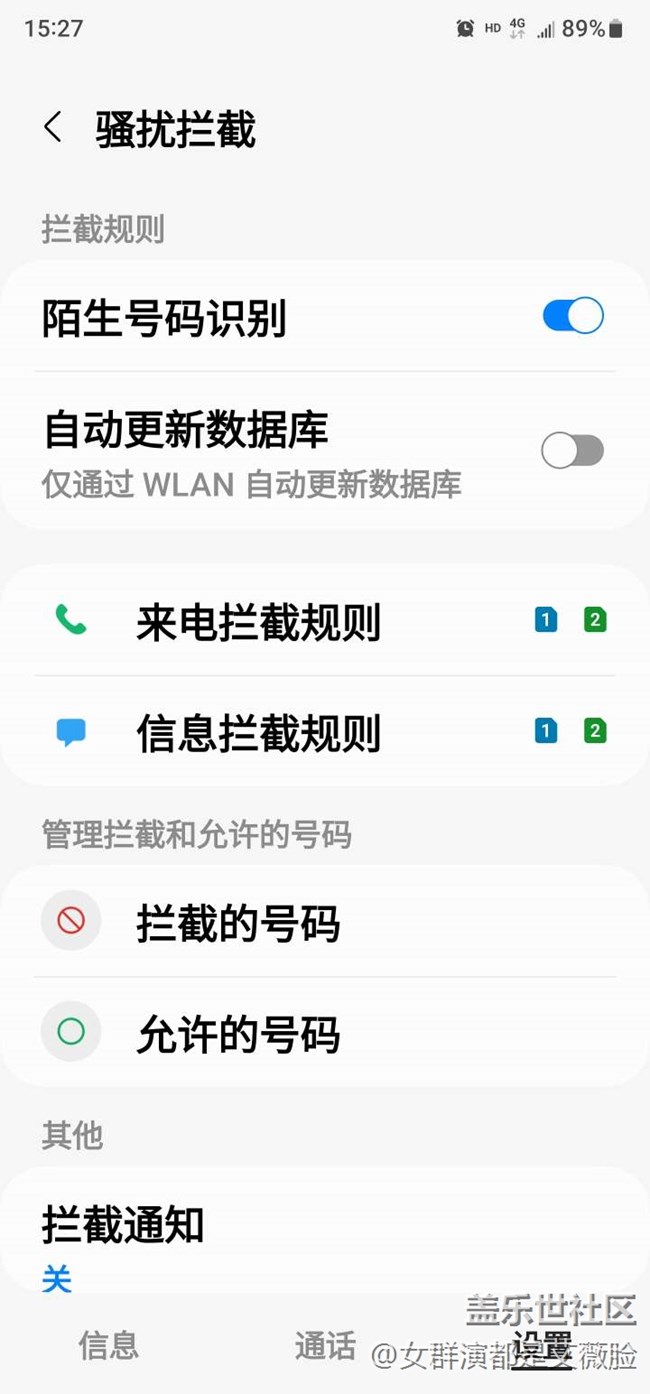Switch to the 信息 tab
The width and height of the screenshot is (650, 1394).
click(108, 1345)
